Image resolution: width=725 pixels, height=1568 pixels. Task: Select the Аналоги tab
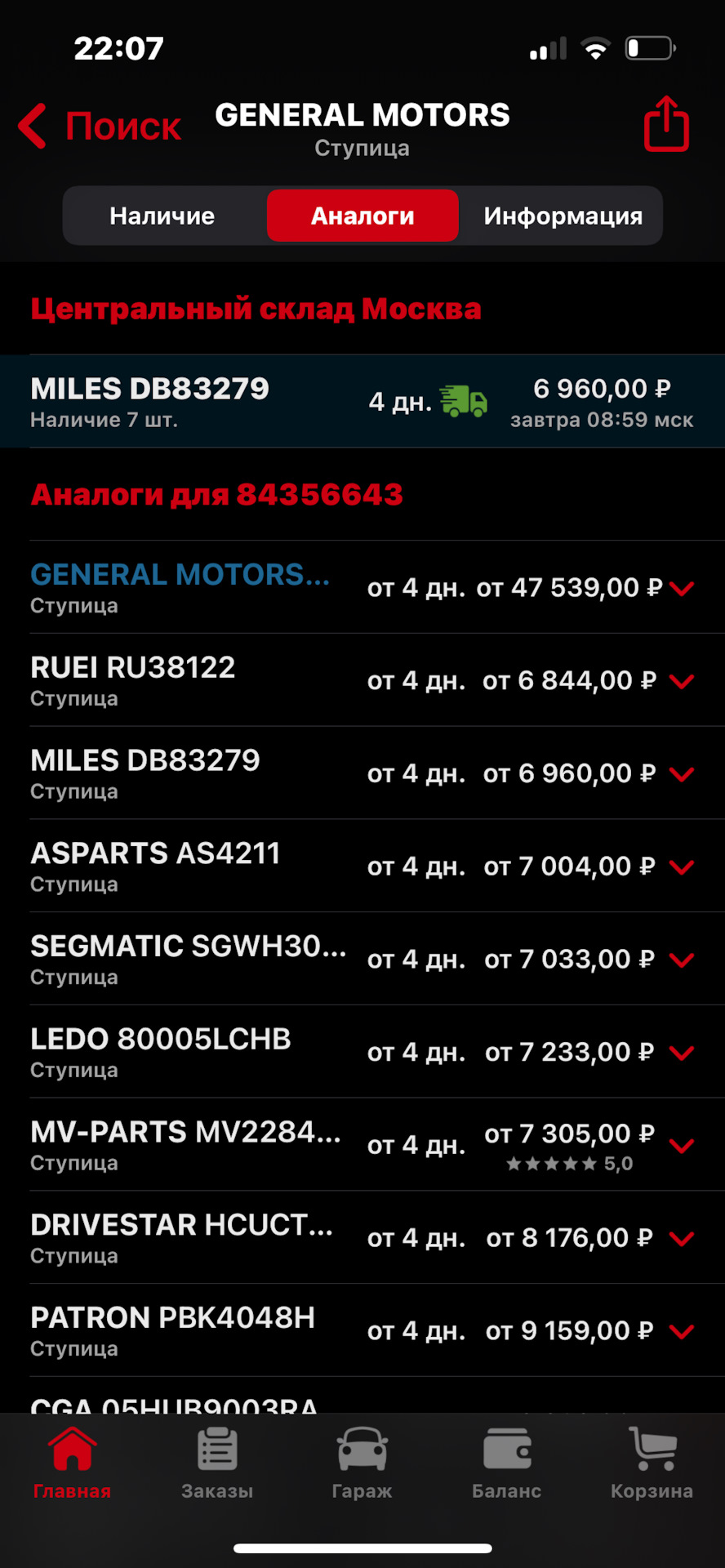[362, 216]
